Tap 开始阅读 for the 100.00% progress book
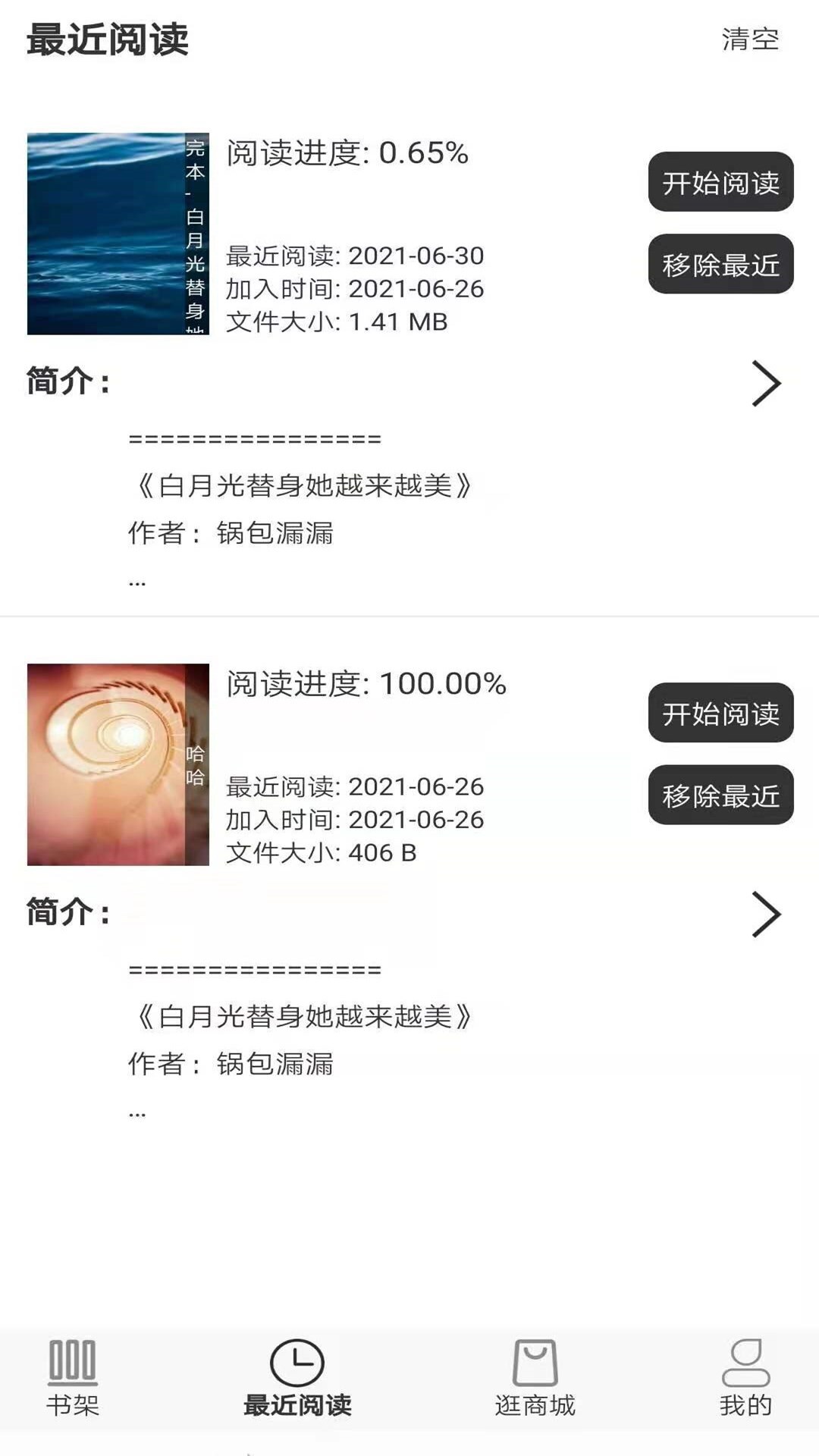The image size is (819, 1456). pyautogui.click(x=720, y=713)
